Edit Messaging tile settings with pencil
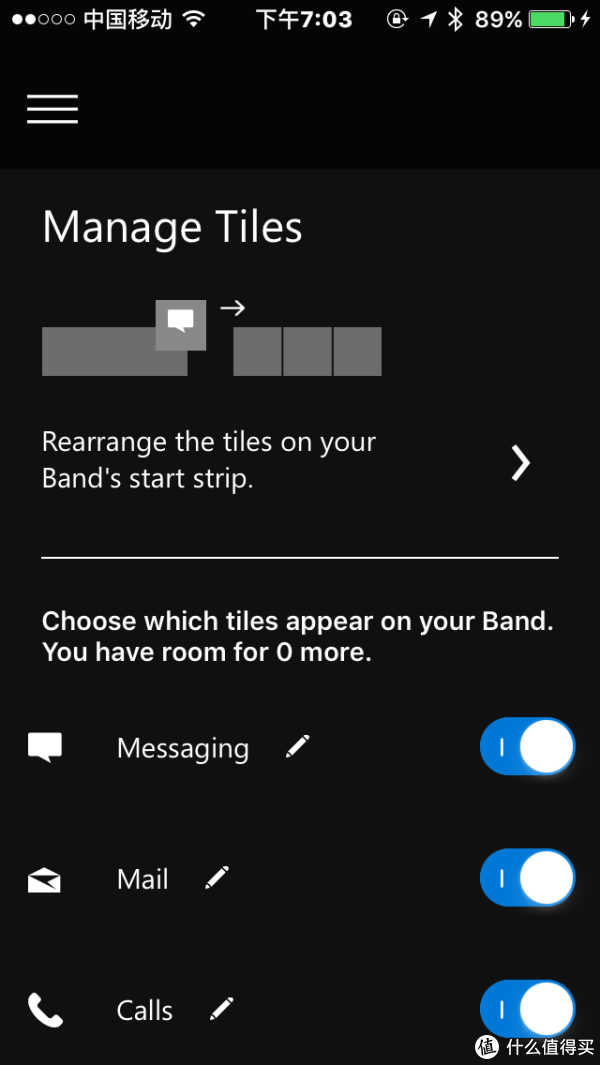Image resolution: width=600 pixels, height=1065 pixels. click(298, 746)
